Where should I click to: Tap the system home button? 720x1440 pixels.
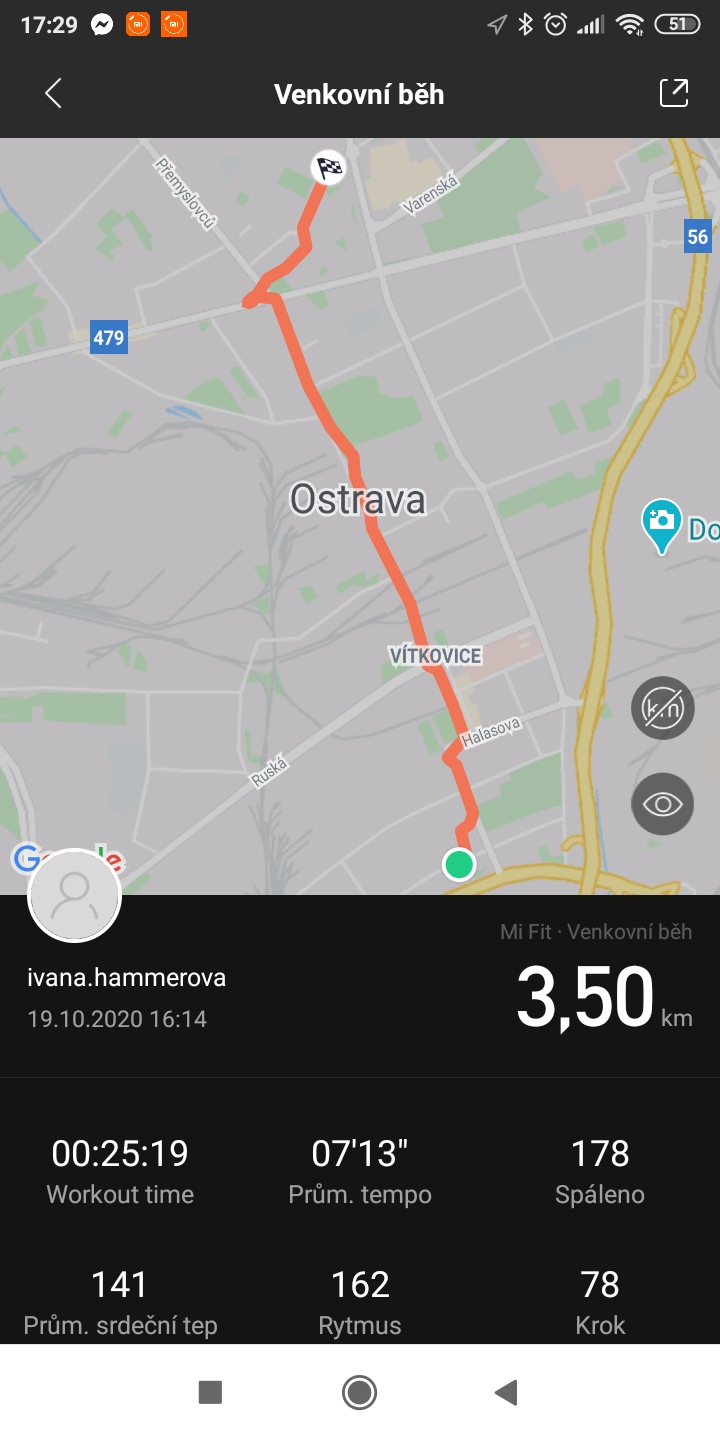tap(359, 1392)
